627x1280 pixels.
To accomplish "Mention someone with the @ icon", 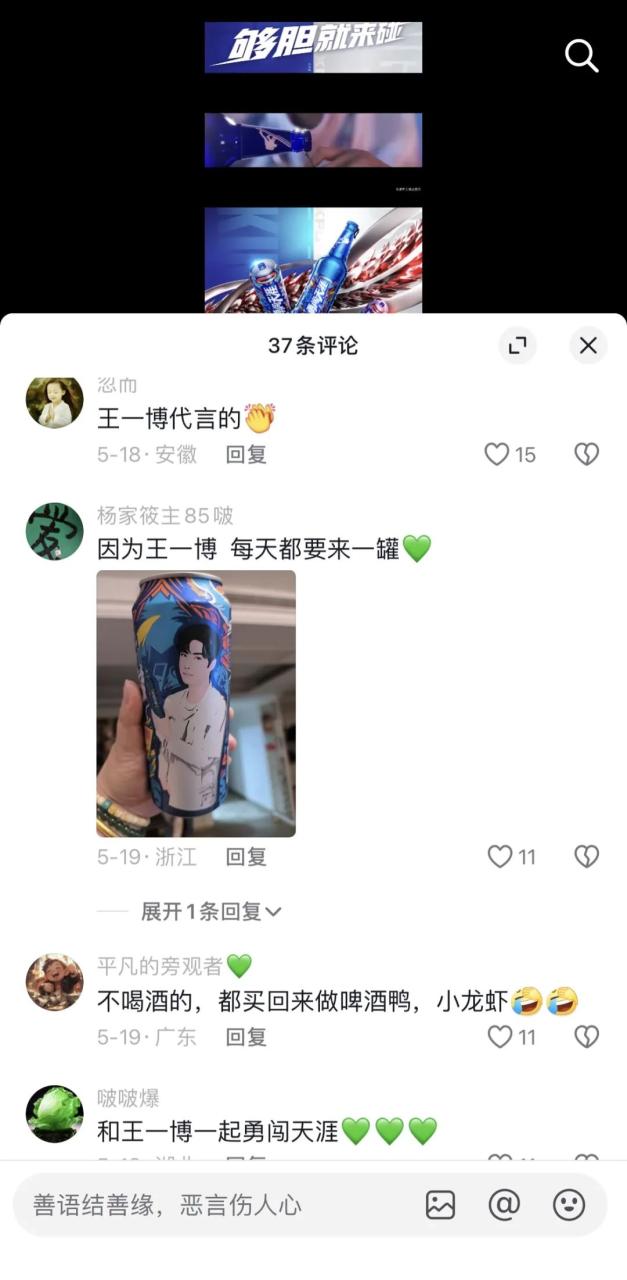I will point(504,1205).
